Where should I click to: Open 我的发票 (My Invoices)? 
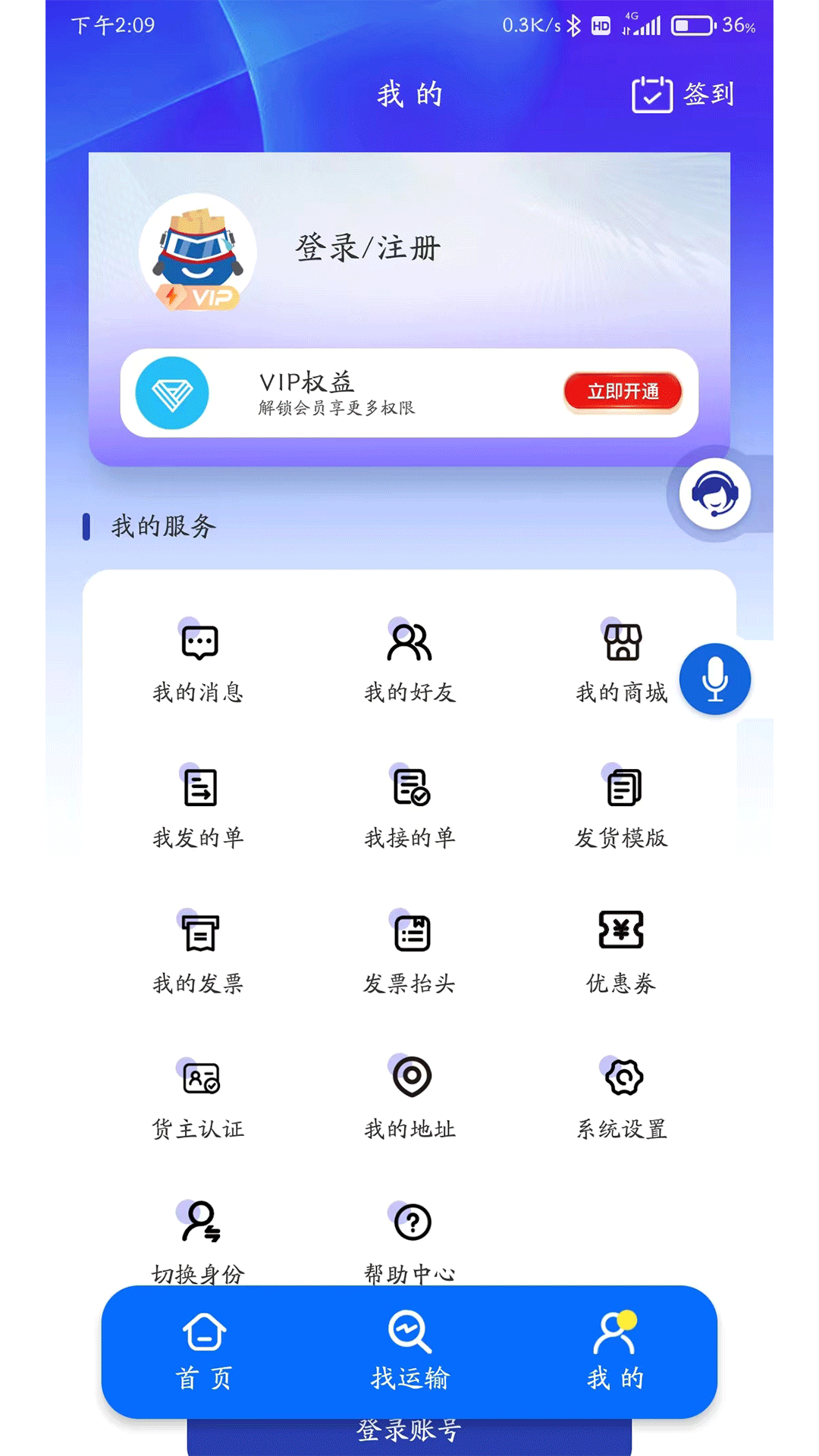(199, 955)
